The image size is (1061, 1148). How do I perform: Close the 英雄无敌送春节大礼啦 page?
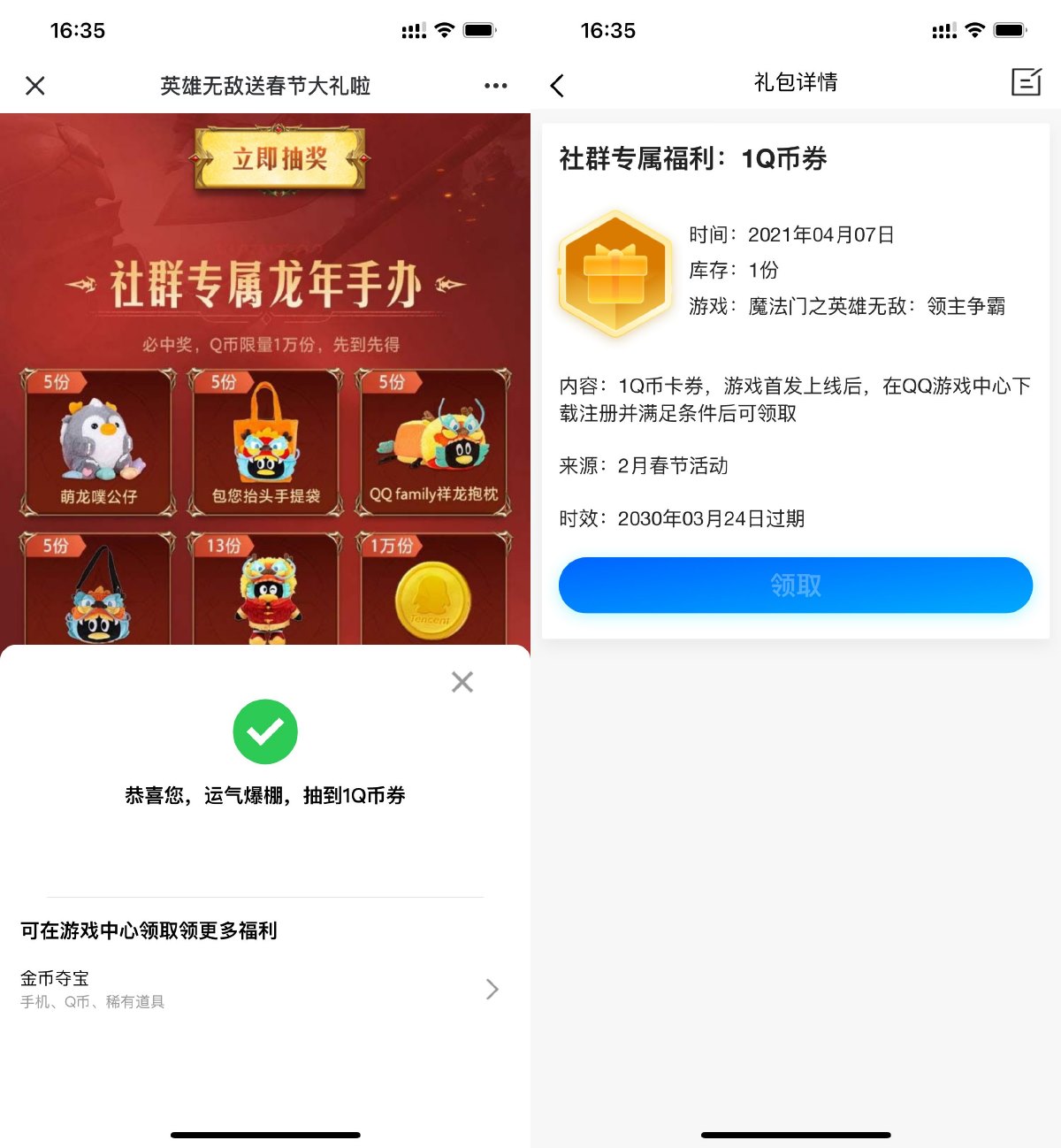pos(35,86)
